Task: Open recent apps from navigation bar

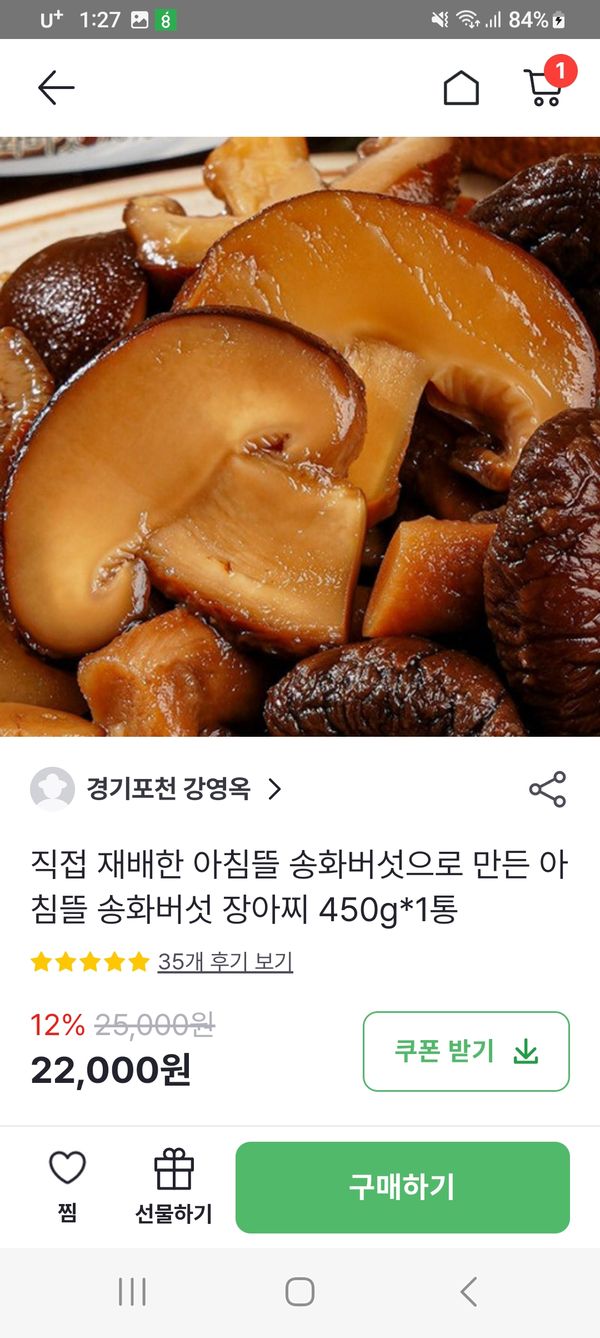Action: 132,1291
